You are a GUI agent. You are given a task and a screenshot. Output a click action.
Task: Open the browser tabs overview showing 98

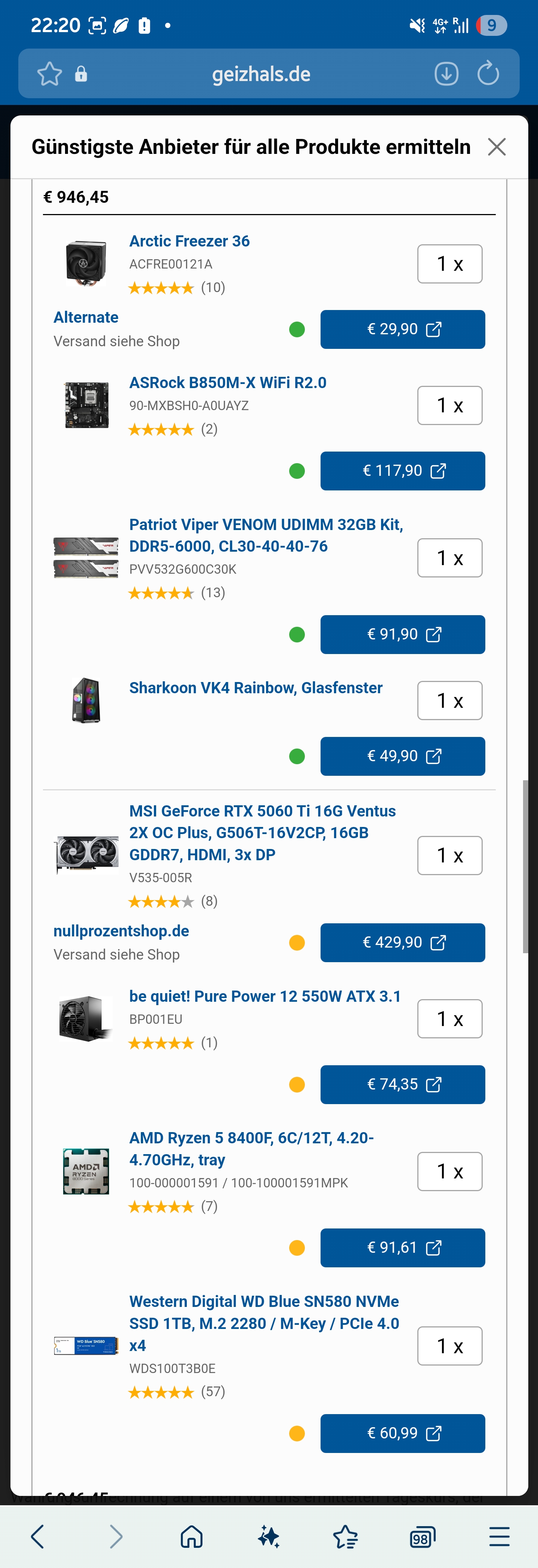422,1537
